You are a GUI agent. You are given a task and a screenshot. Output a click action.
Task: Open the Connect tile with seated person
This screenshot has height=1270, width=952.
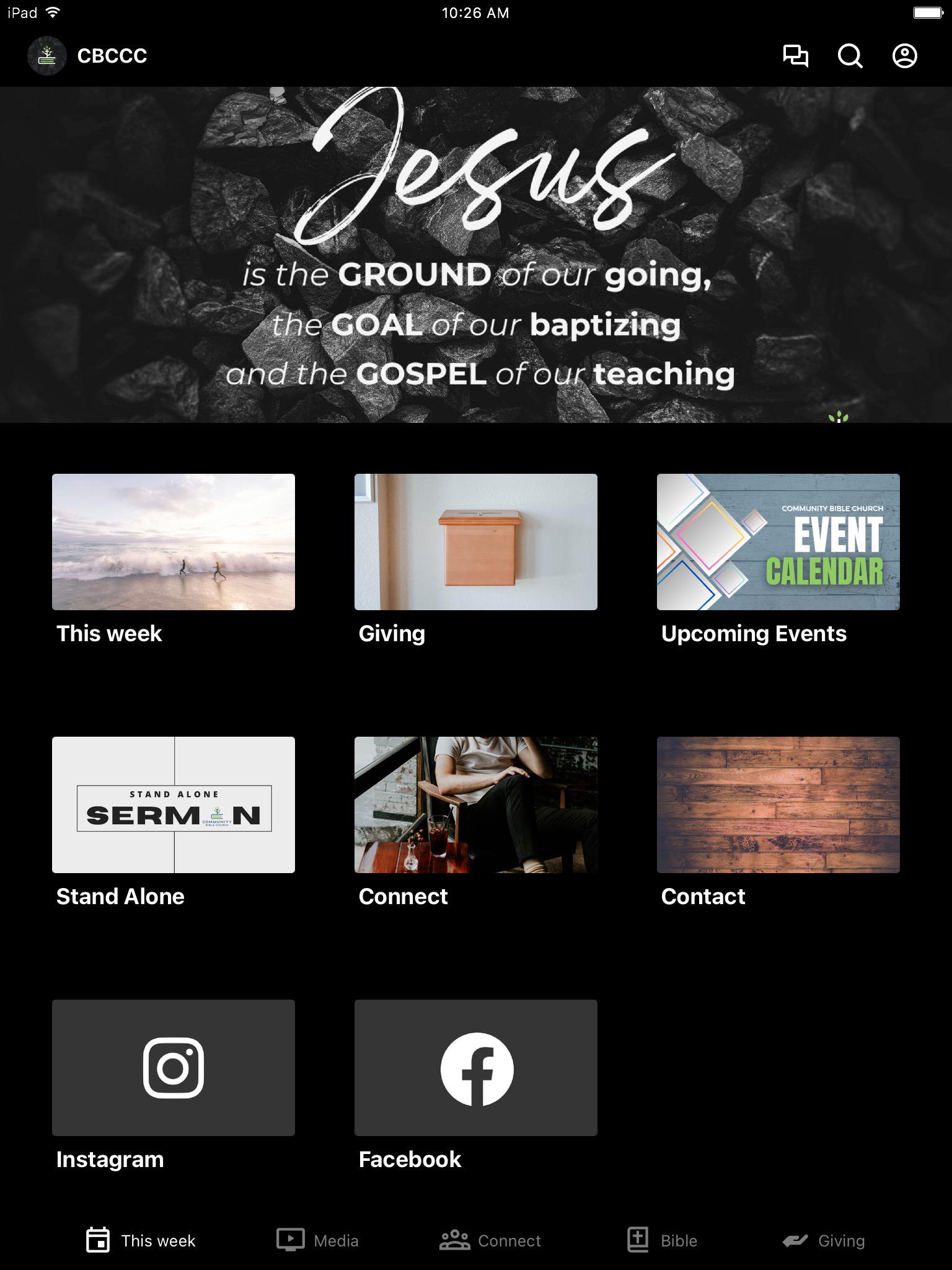coord(476,805)
